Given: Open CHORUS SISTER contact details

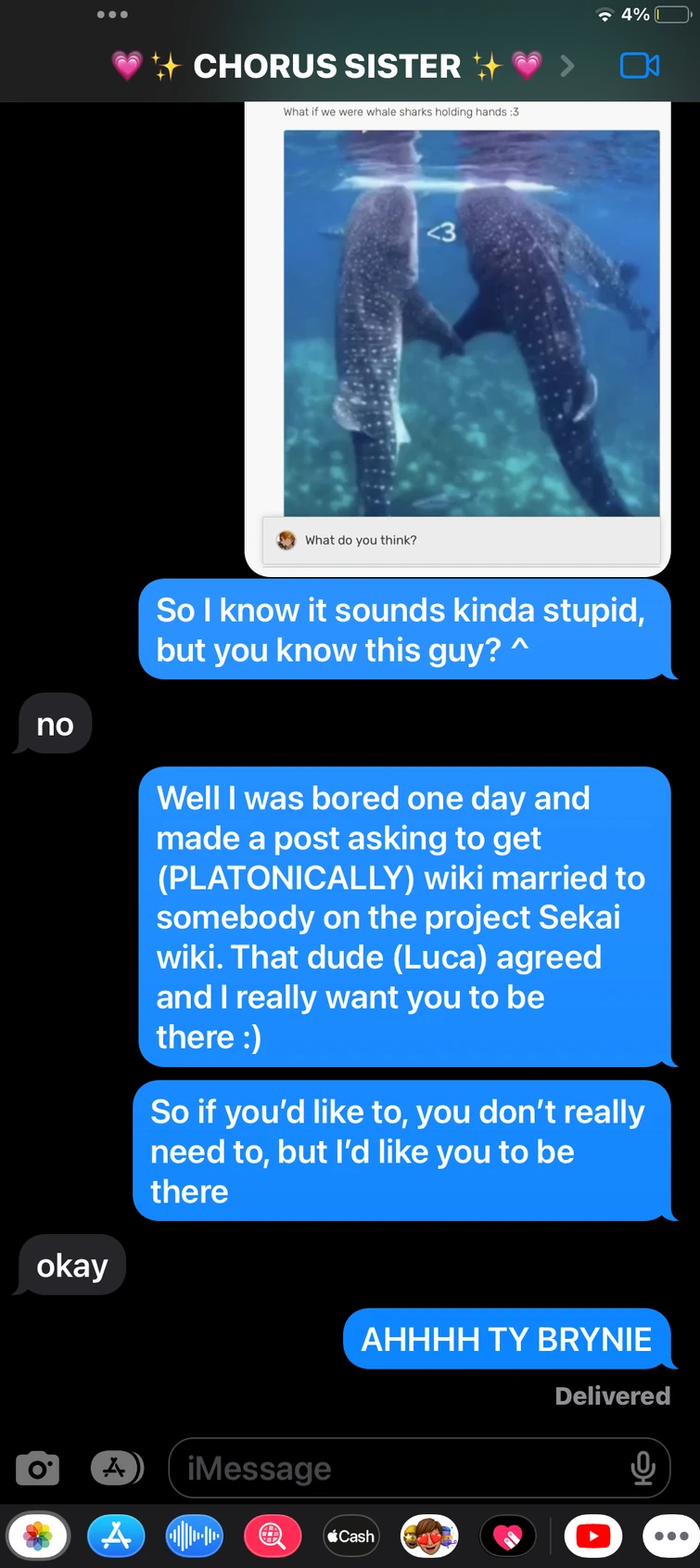Looking at the screenshot, I should tap(343, 66).
